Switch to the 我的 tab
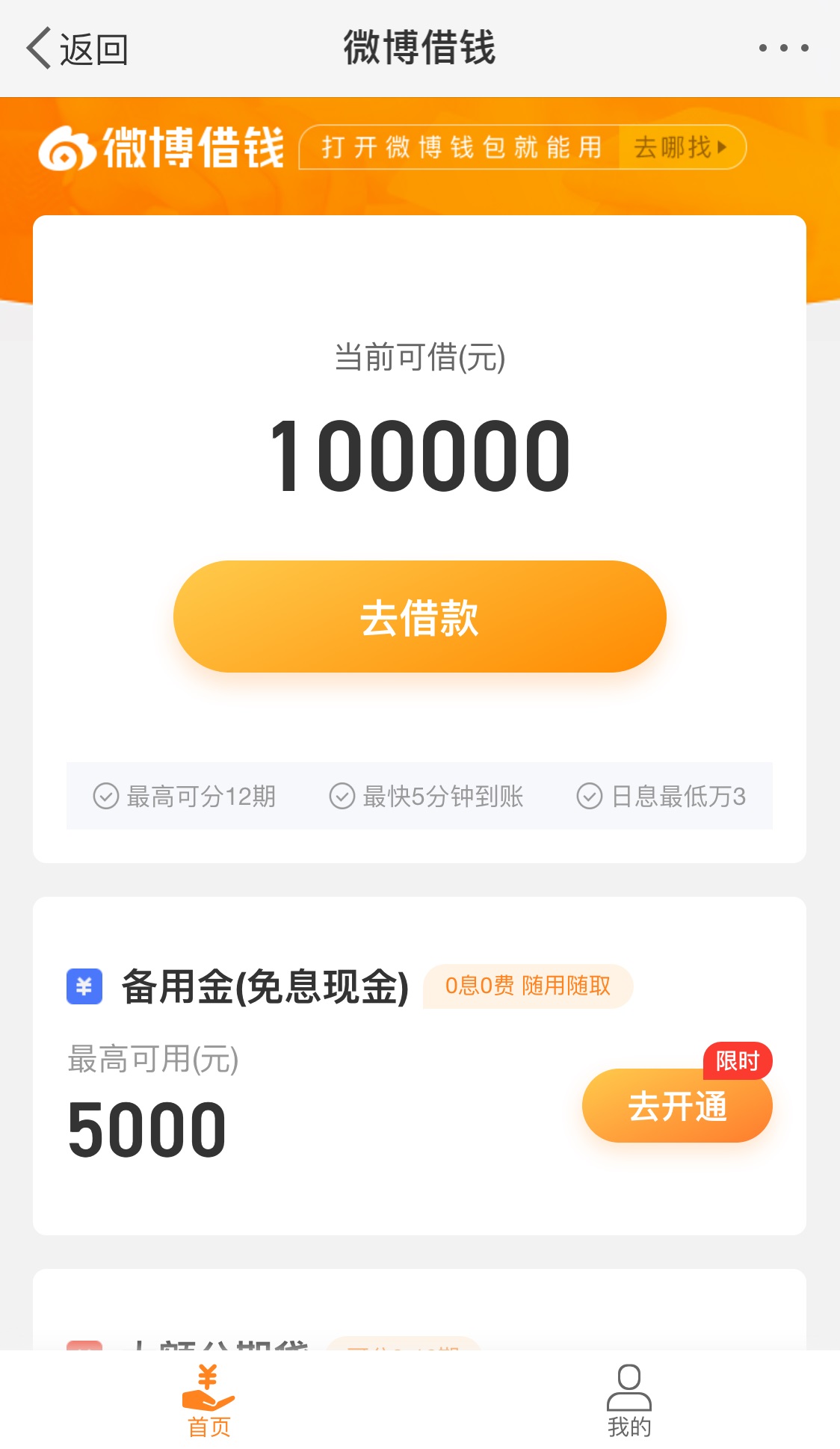Viewport: 840px width, 1449px height. [629, 1401]
